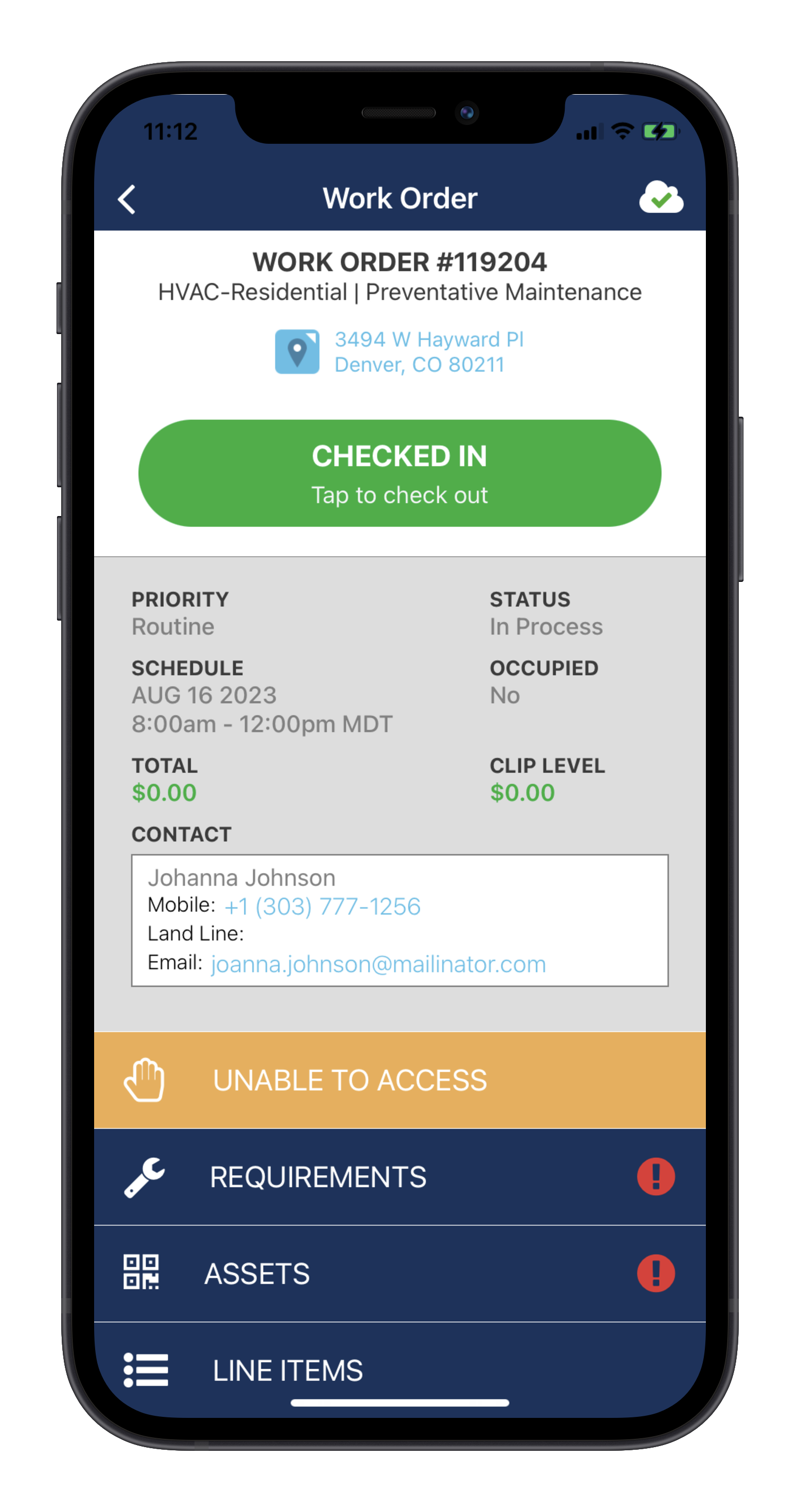Viewport: 800px width, 1512px height.
Task: Open the REQUIREMENTS section
Action: pos(399,1177)
